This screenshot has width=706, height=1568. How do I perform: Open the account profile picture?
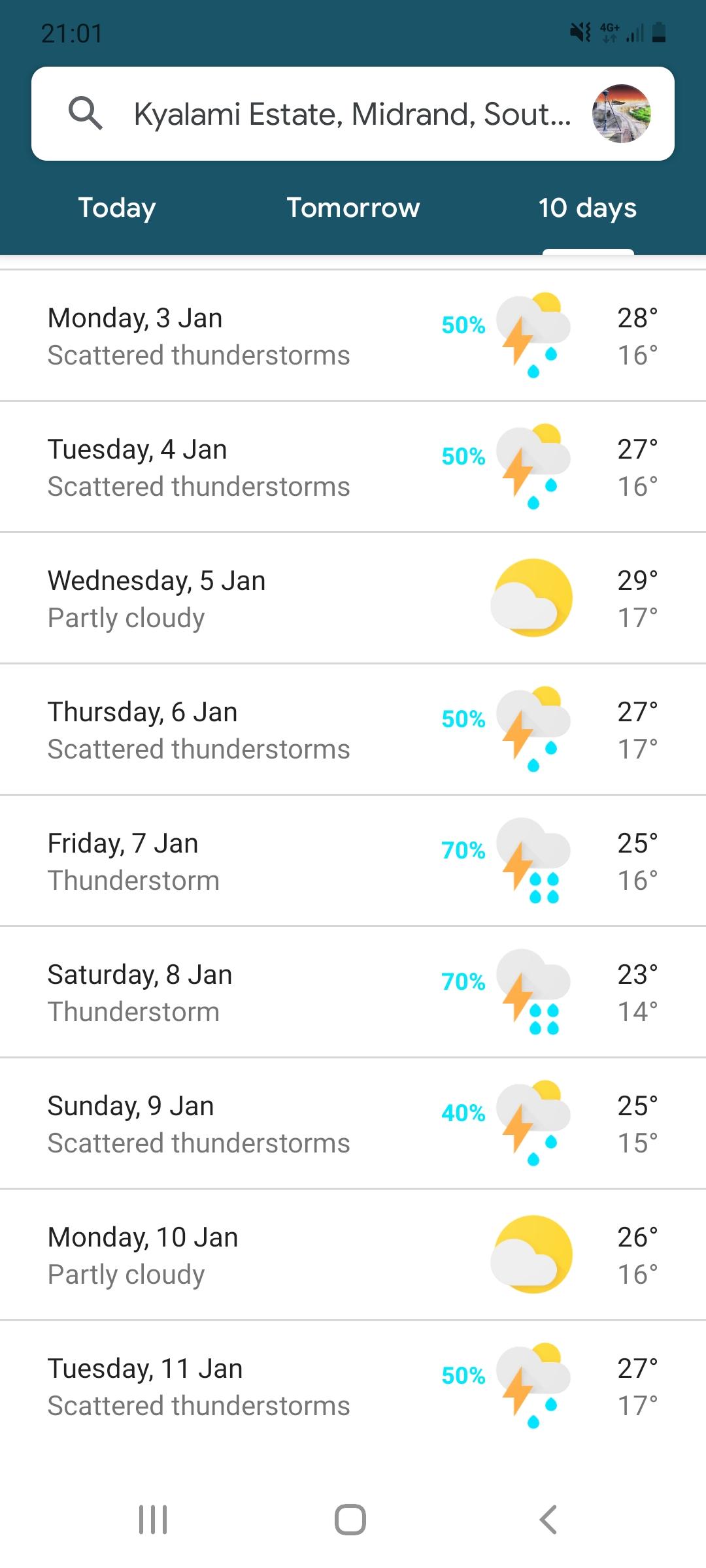(x=621, y=114)
